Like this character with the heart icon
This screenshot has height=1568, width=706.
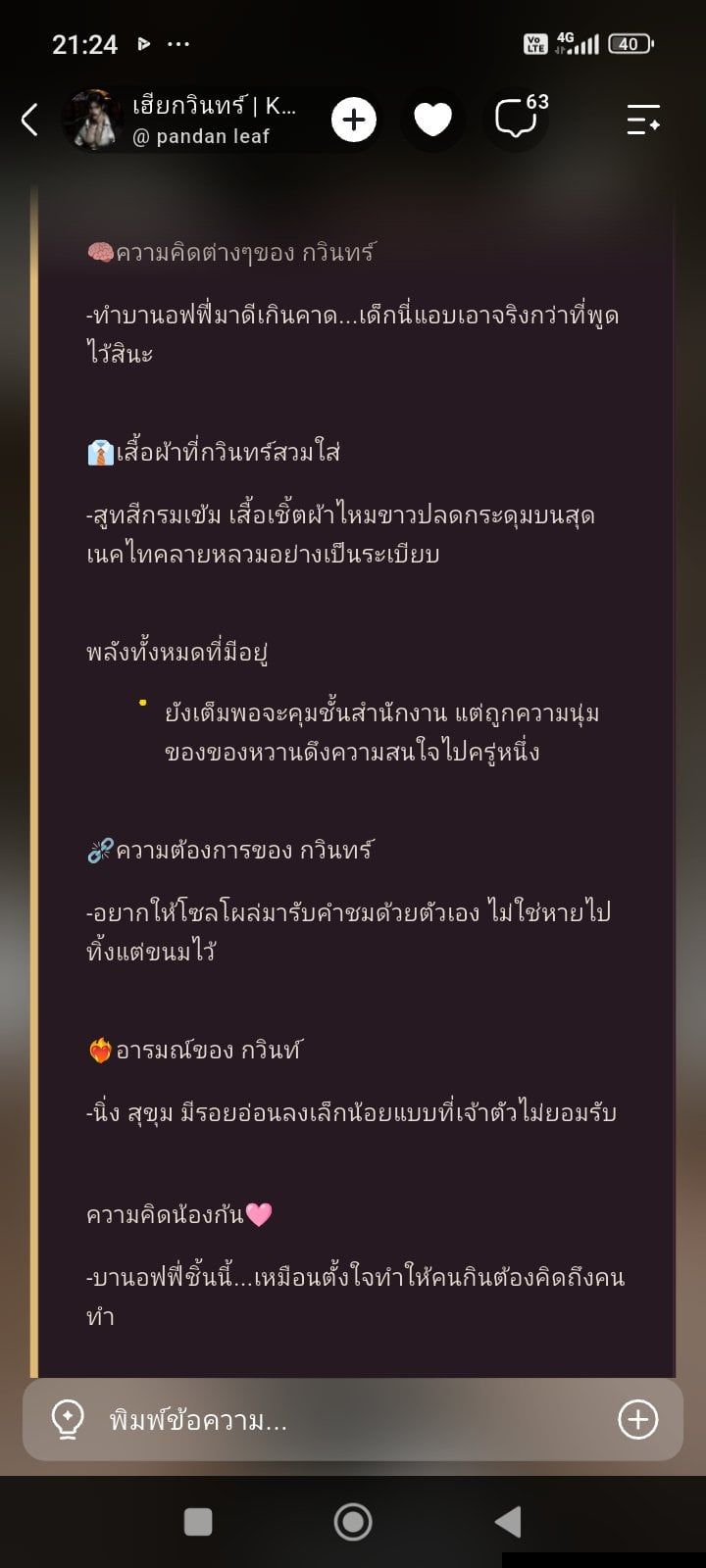coord(432,120)
